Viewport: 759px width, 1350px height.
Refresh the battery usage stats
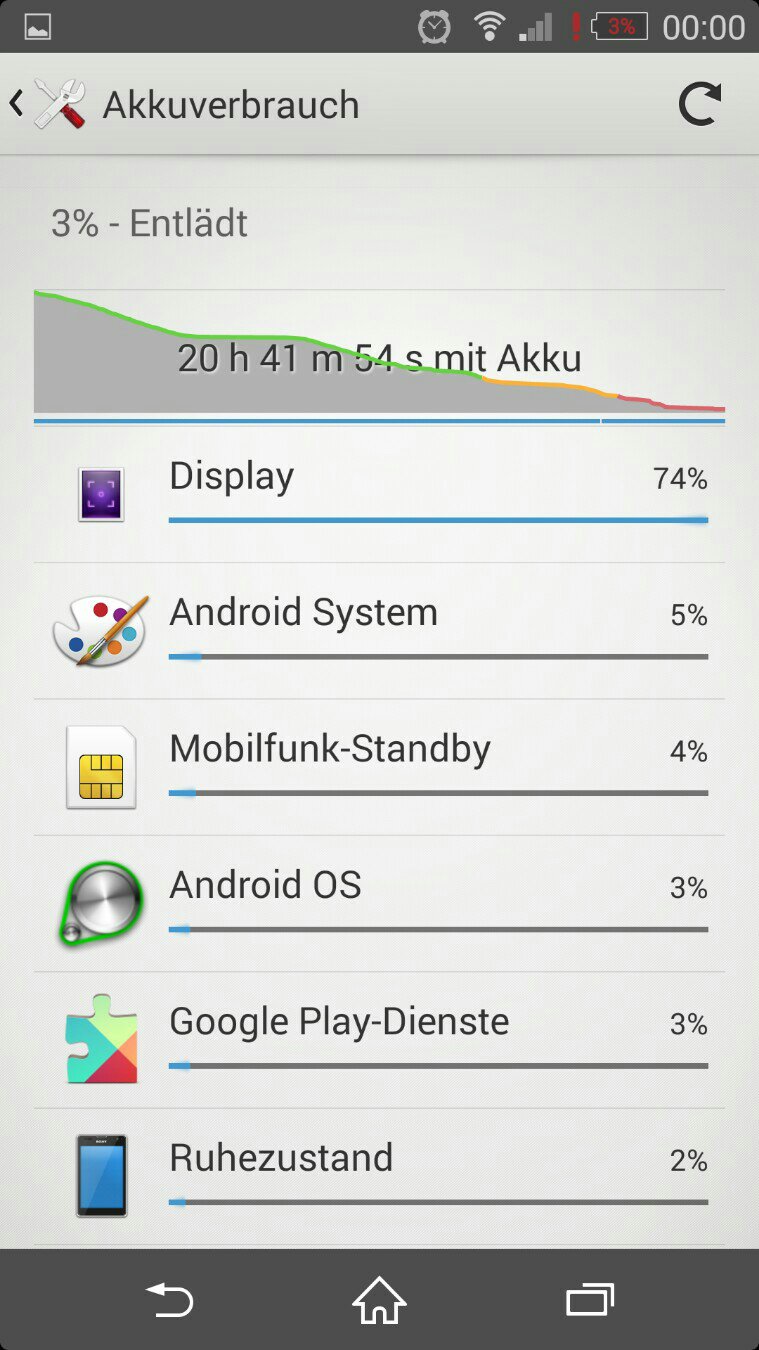(700, 104)
